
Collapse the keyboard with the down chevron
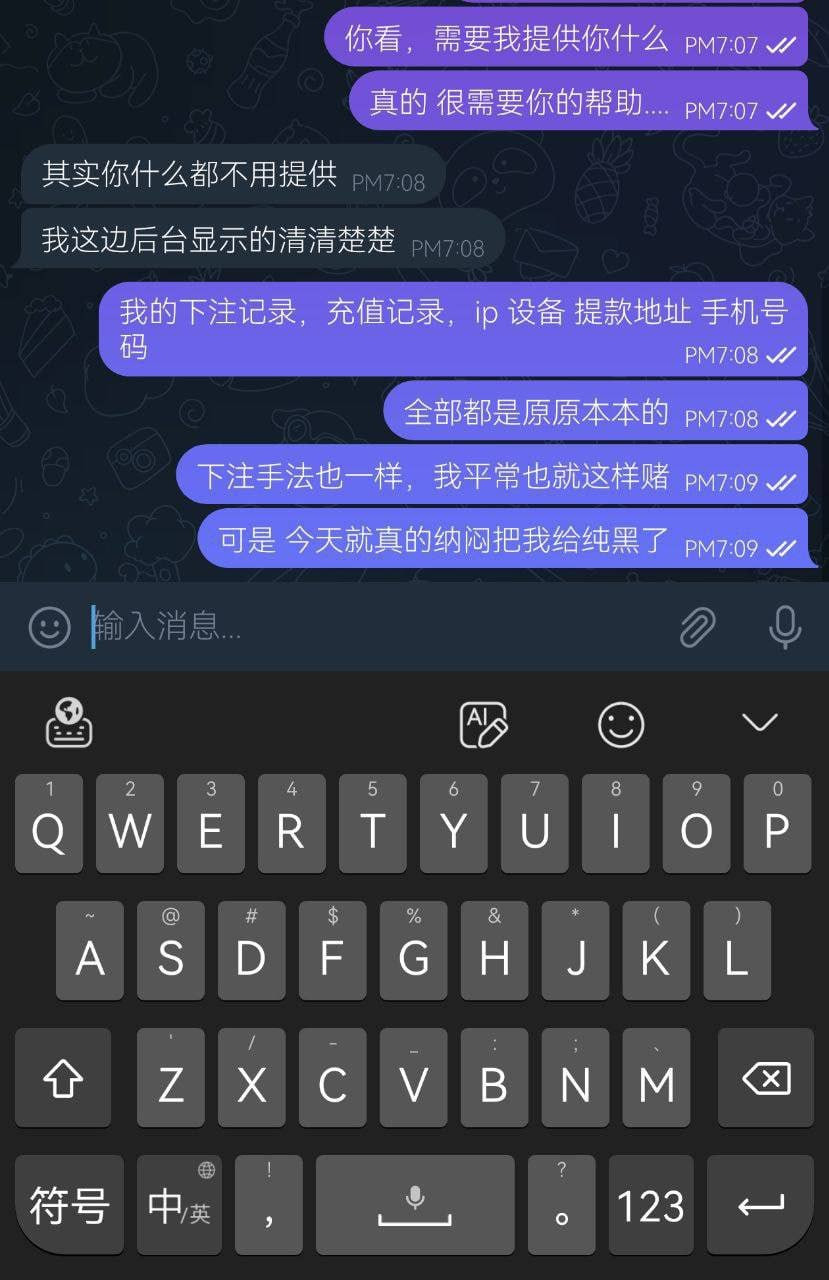click(760, 722)
